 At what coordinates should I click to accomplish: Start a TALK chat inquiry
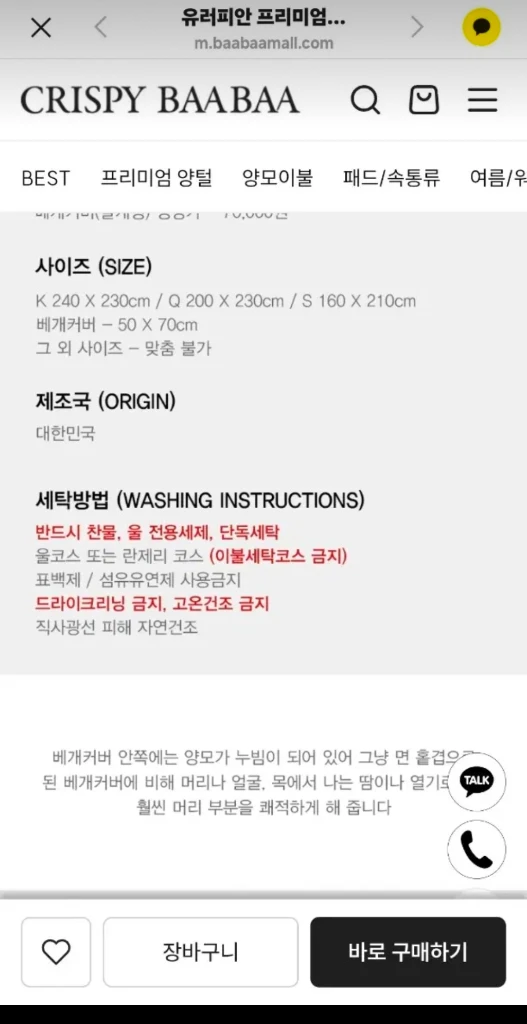coord(477,782)
